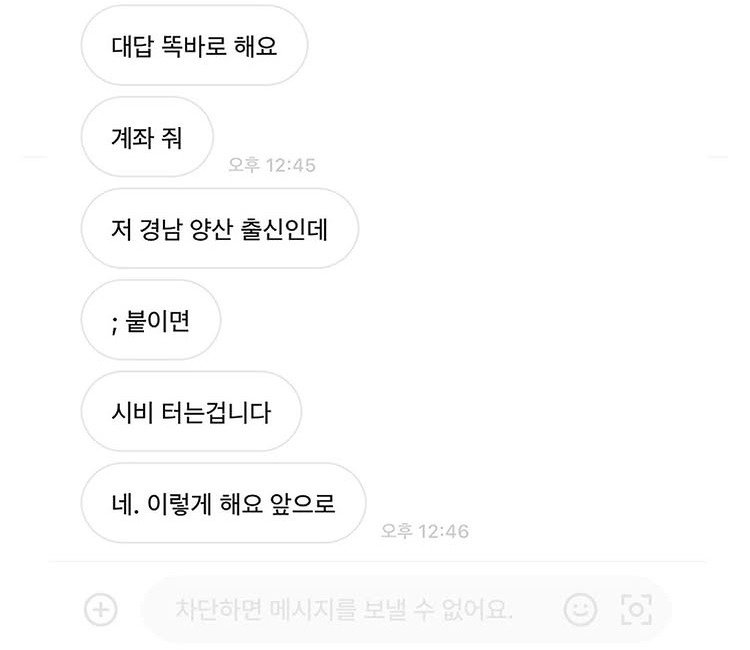Focus the message input field
The width and height of the screenshot is (750, 650).
(345, 609)
